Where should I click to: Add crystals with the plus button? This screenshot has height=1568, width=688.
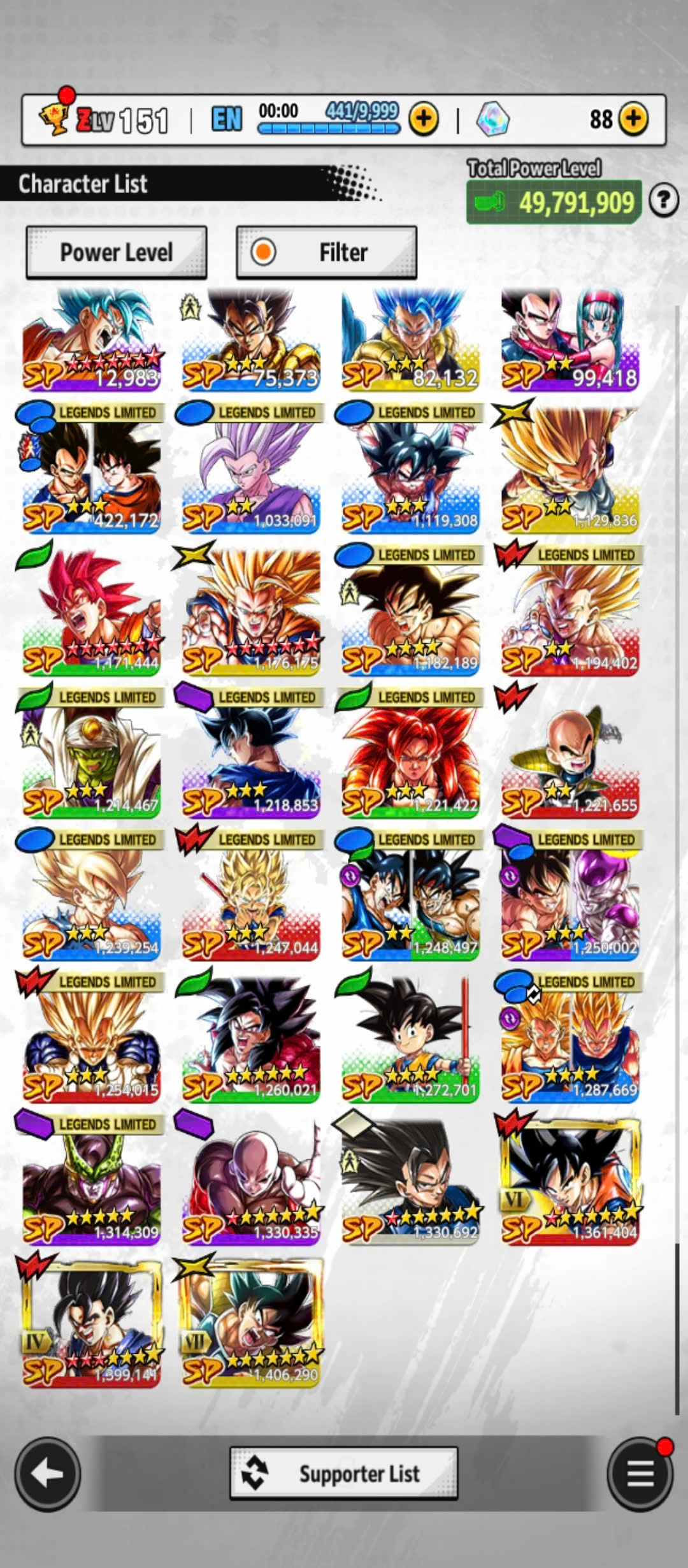point(633,119)
